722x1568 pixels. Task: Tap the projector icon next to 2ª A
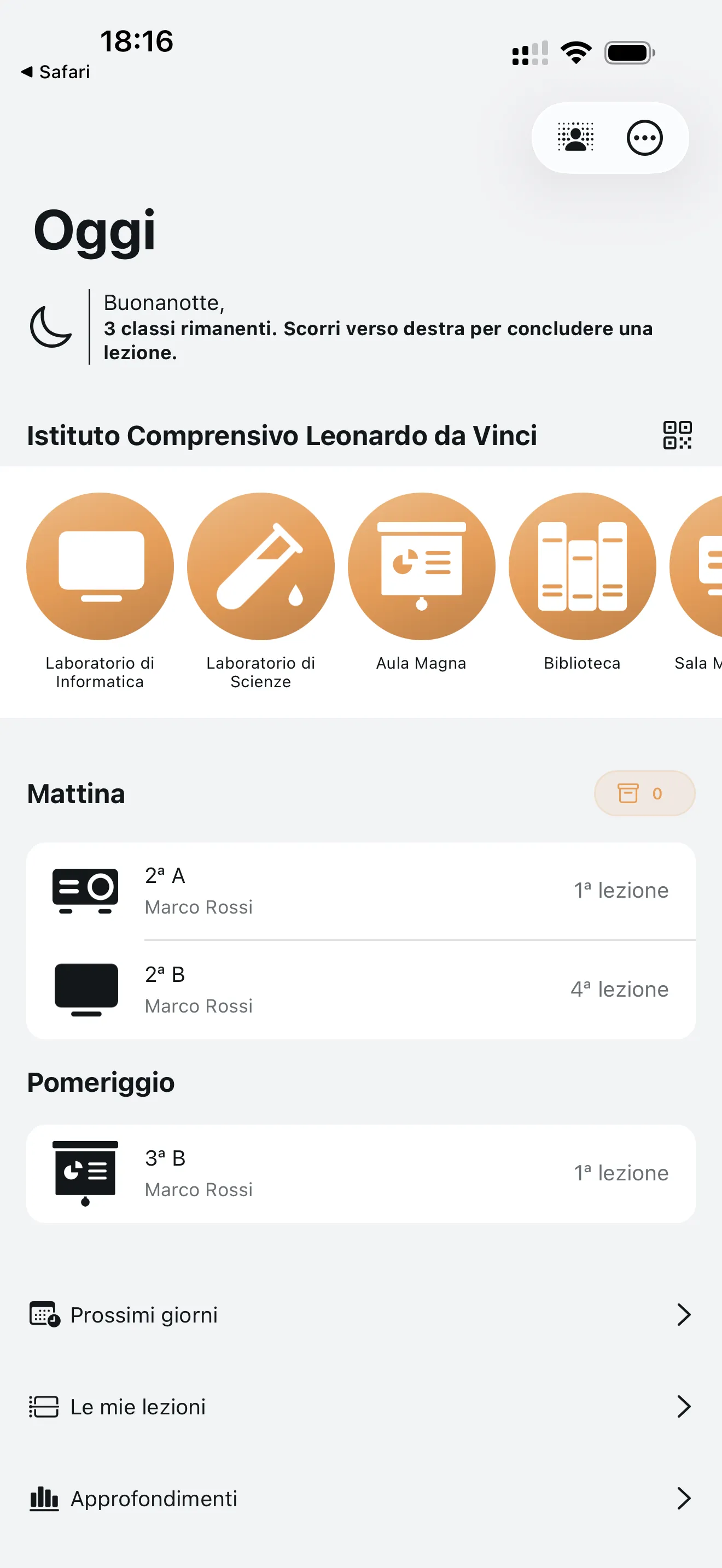pos(84,890)
